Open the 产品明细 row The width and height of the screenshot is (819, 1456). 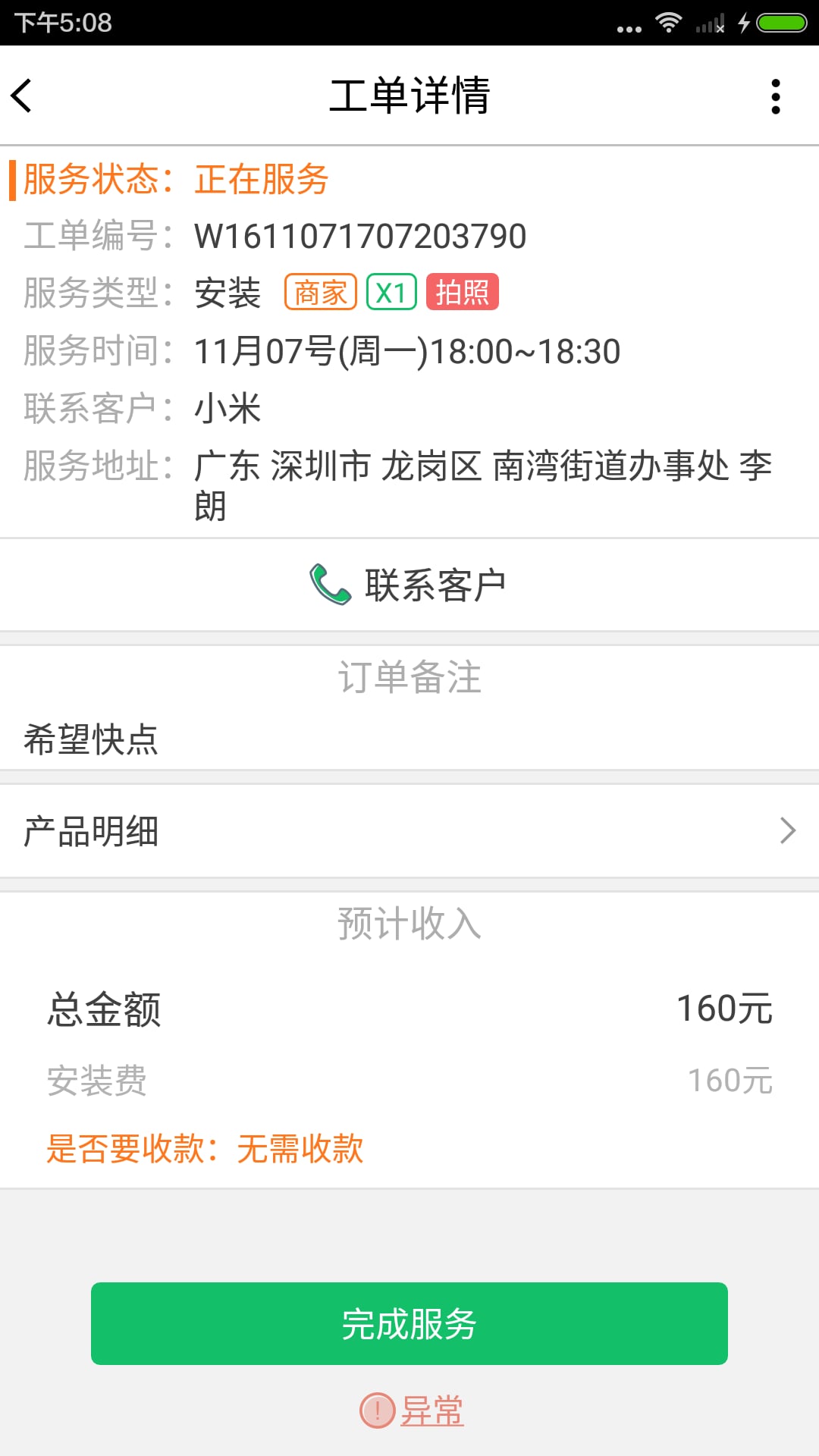[x=409, y=831]
